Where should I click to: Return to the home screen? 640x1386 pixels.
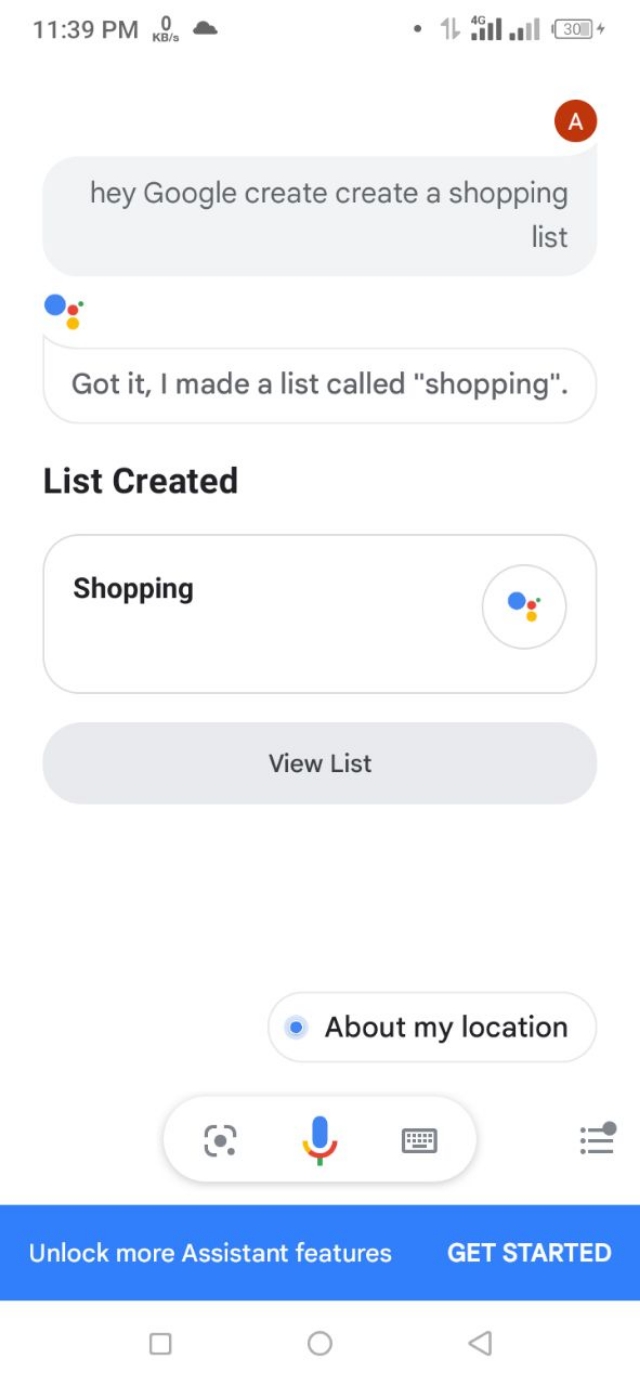pyautogui.click(x=320, y=1343)
